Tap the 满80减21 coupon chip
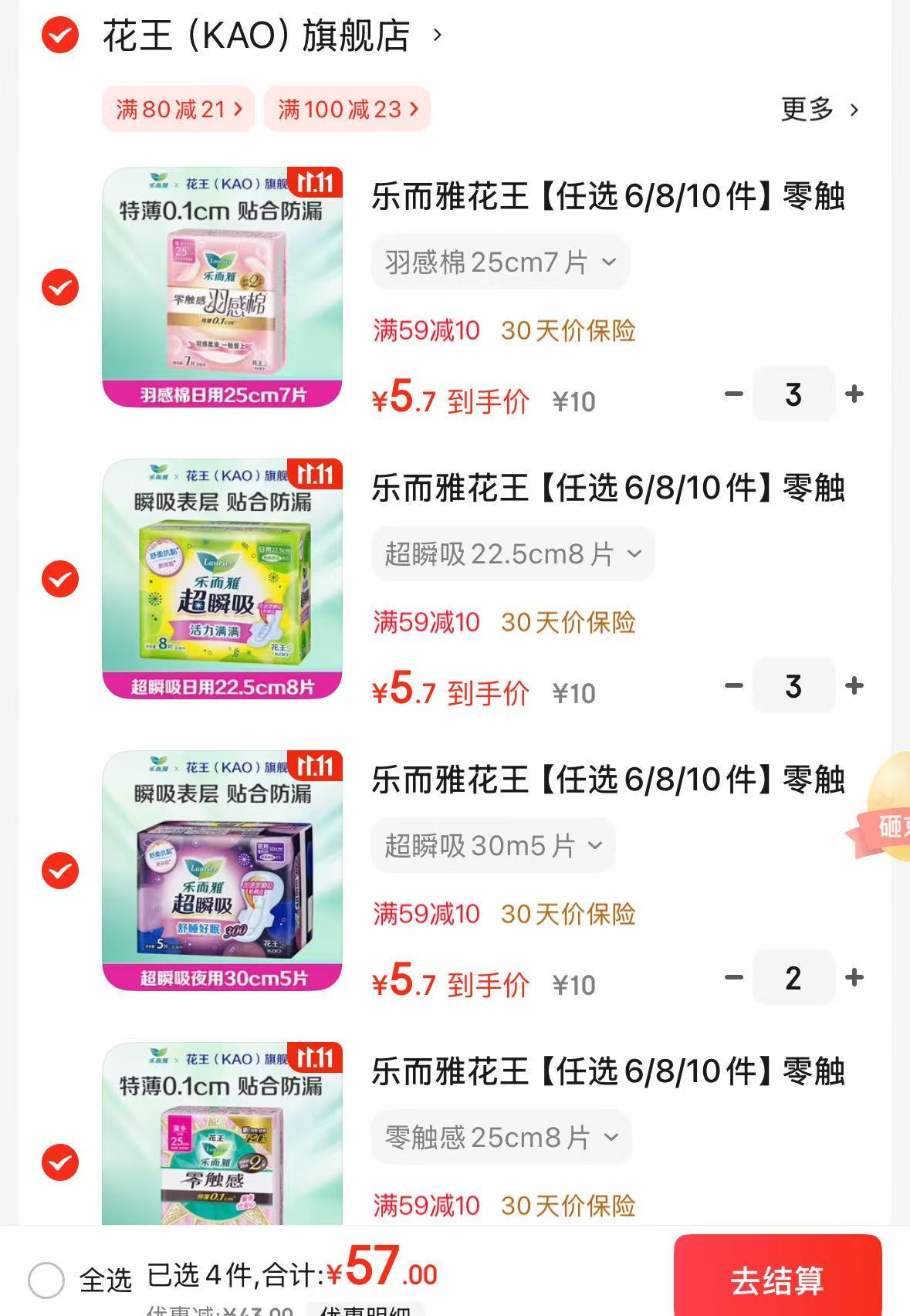The image size is (910, 1316). (178, 109)
